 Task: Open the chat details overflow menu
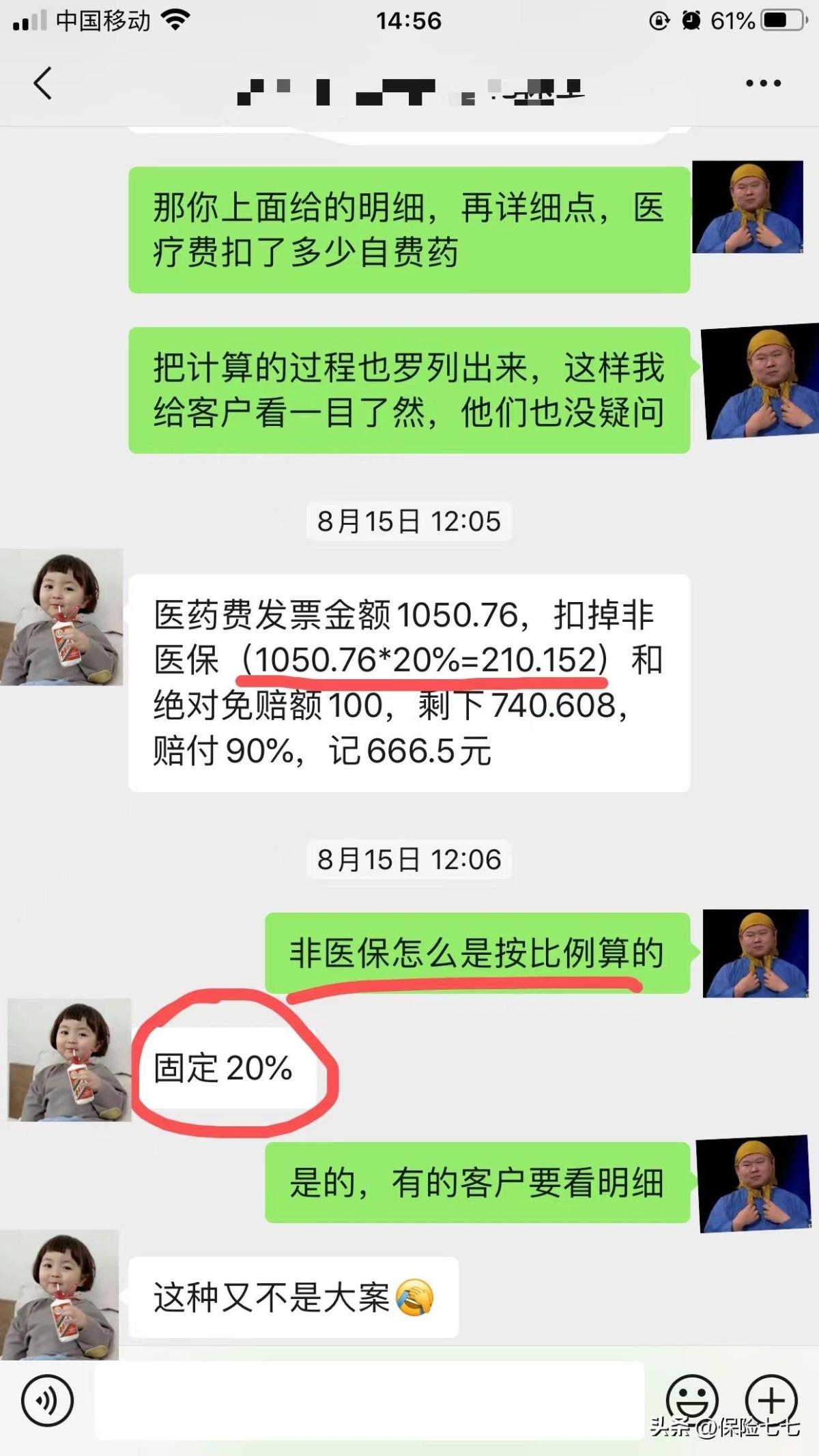(762, 83)
